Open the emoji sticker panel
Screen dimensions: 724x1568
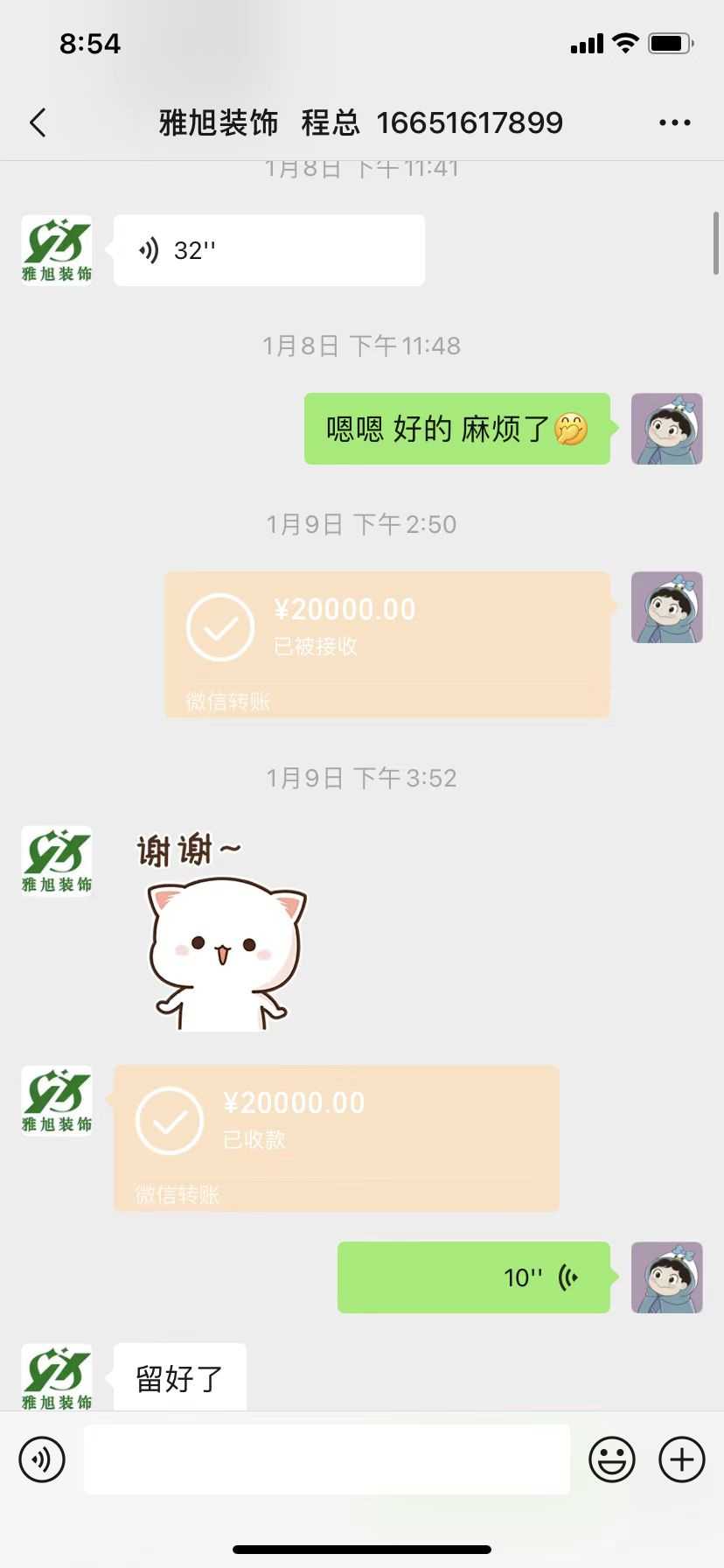pyautogui.click(x=611, y=1459)
